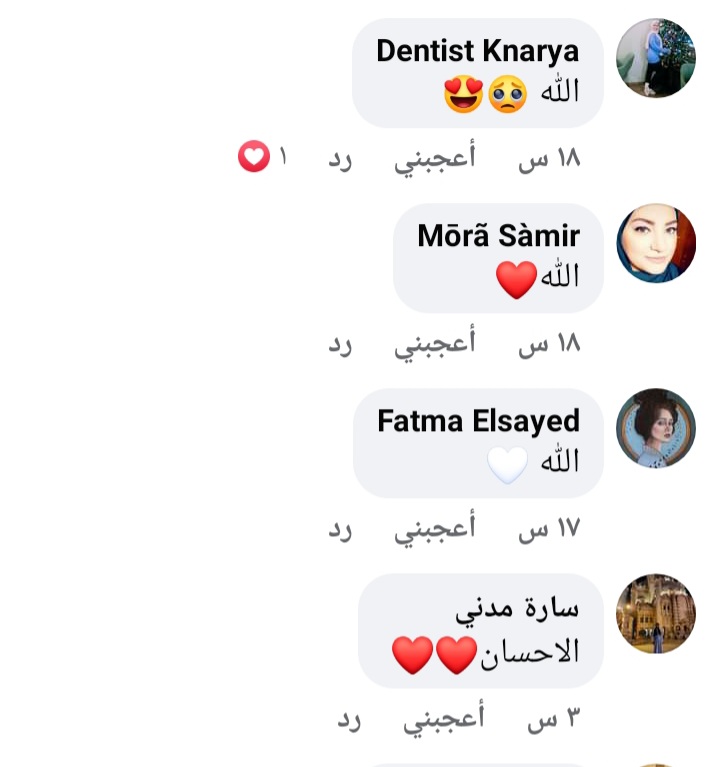Open سارة مدني's profile picture
The width and height of the screenshot is (720, 767).
pos(655,614)
